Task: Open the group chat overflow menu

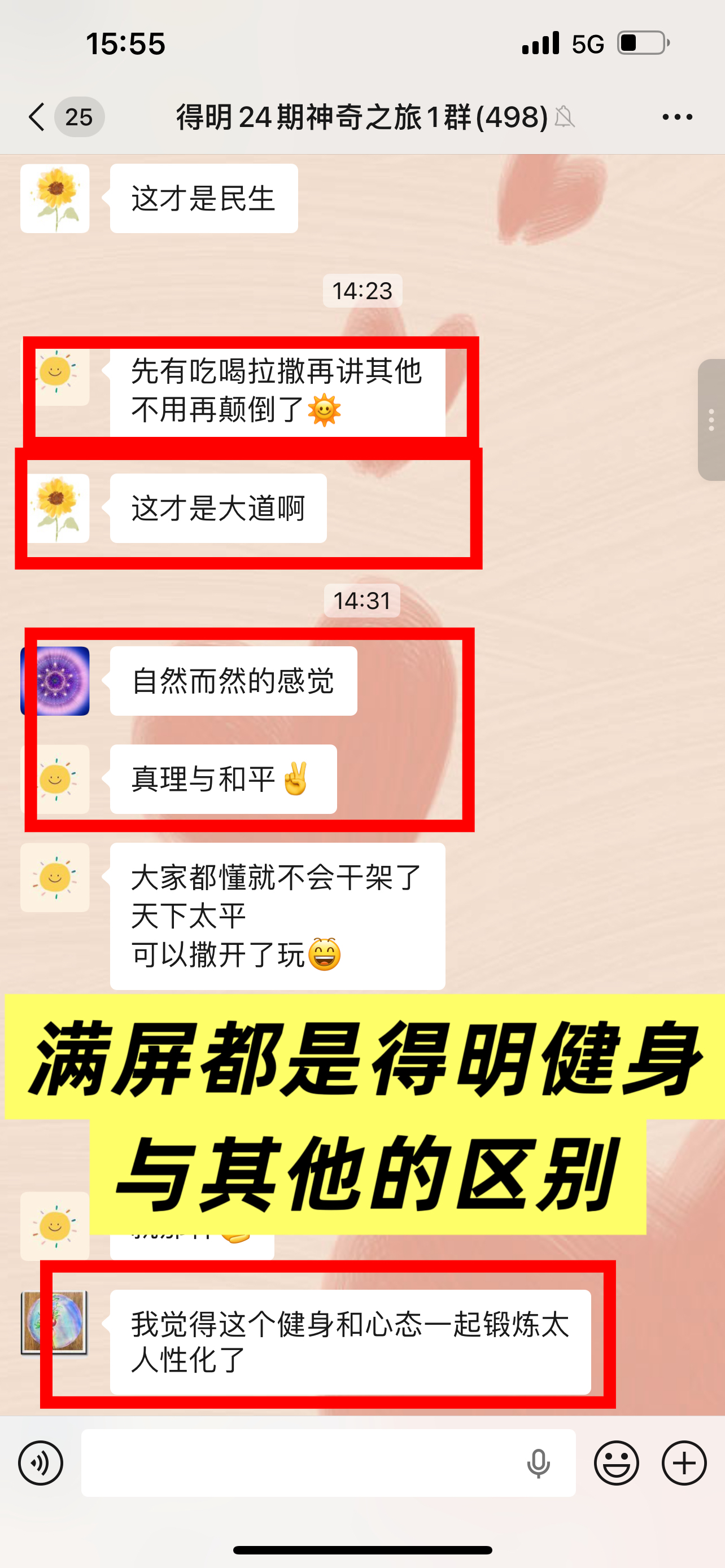Action: (677, 117)
